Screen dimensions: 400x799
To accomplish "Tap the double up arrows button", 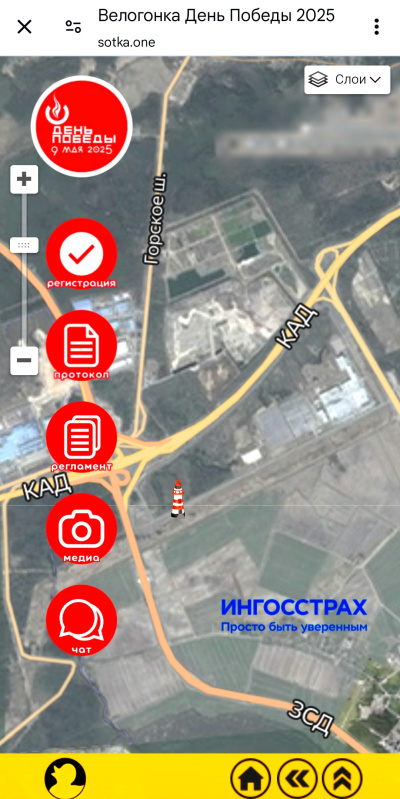I will pyautogui.click(x=343, y=778).
